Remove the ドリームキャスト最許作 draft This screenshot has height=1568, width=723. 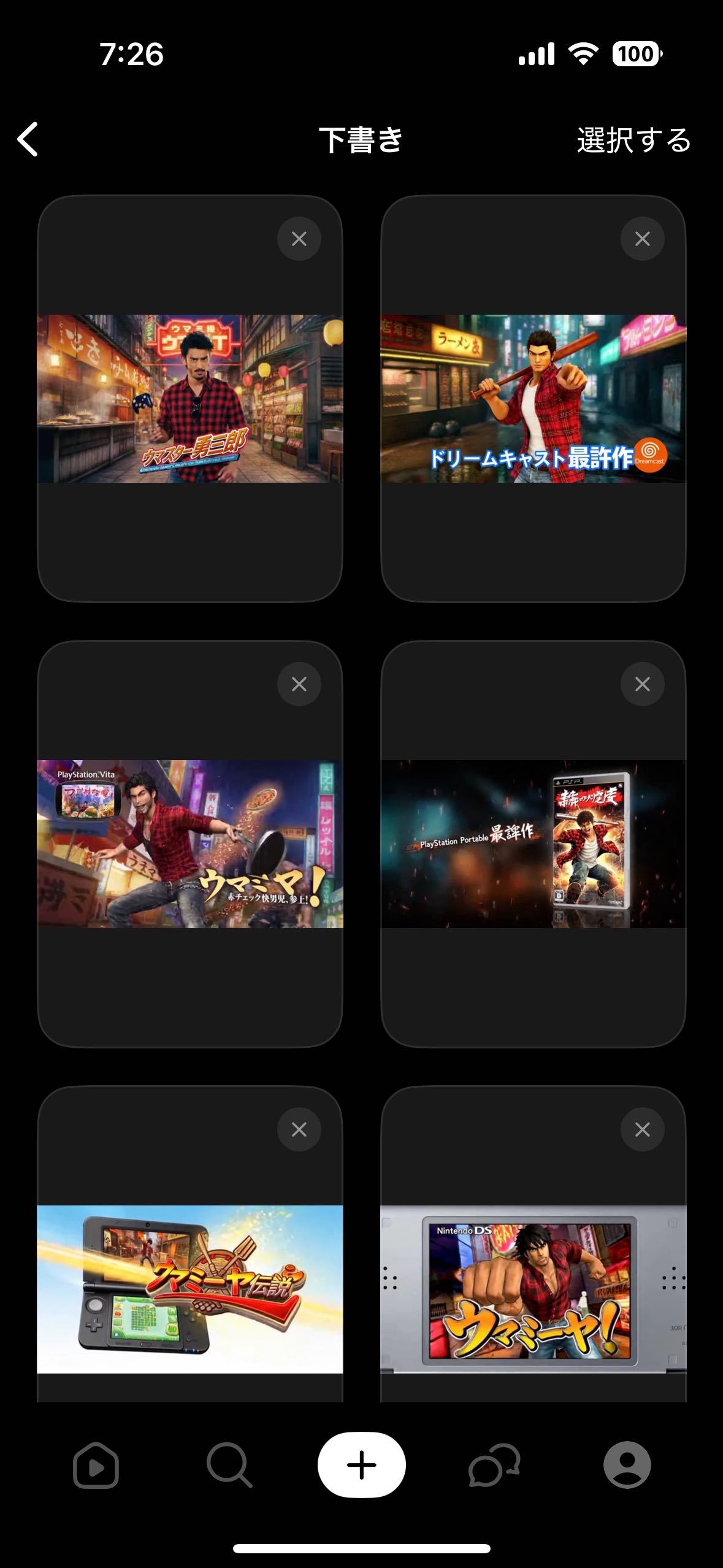642,239
